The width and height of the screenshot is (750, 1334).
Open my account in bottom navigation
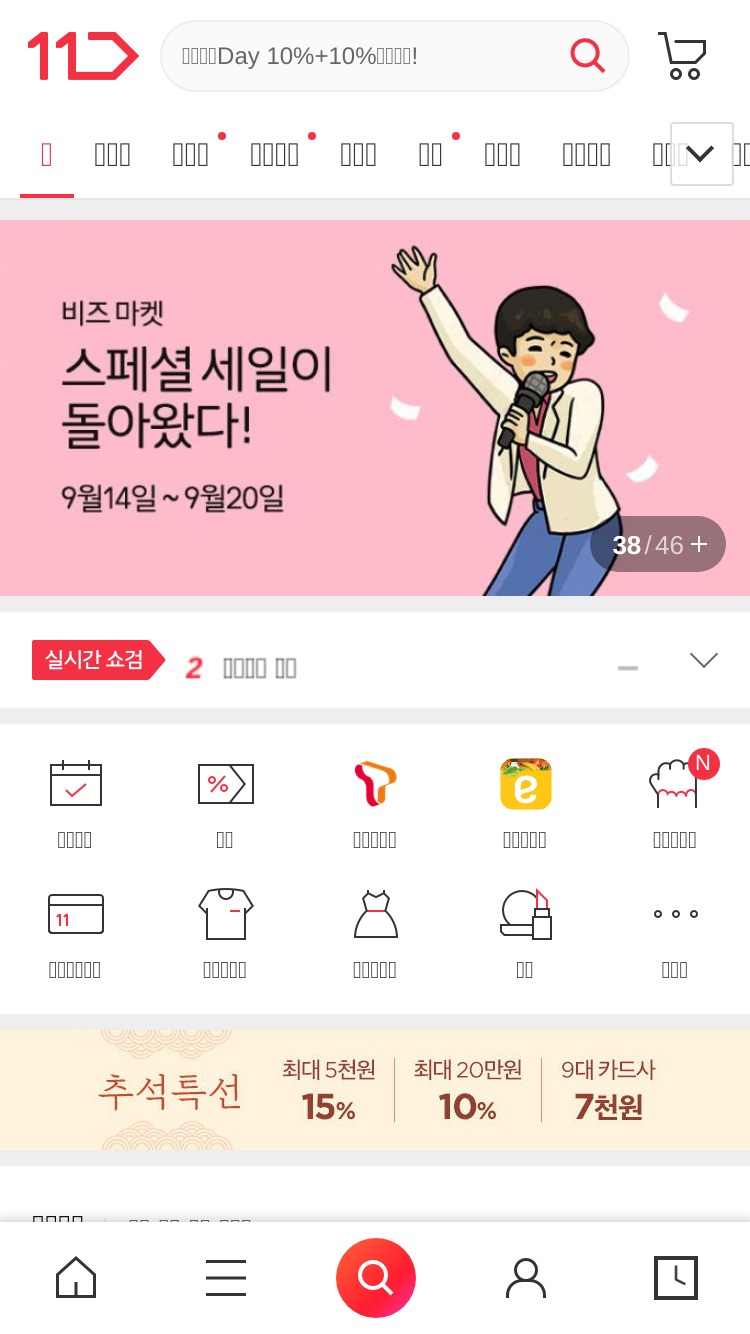[525, 1278]
